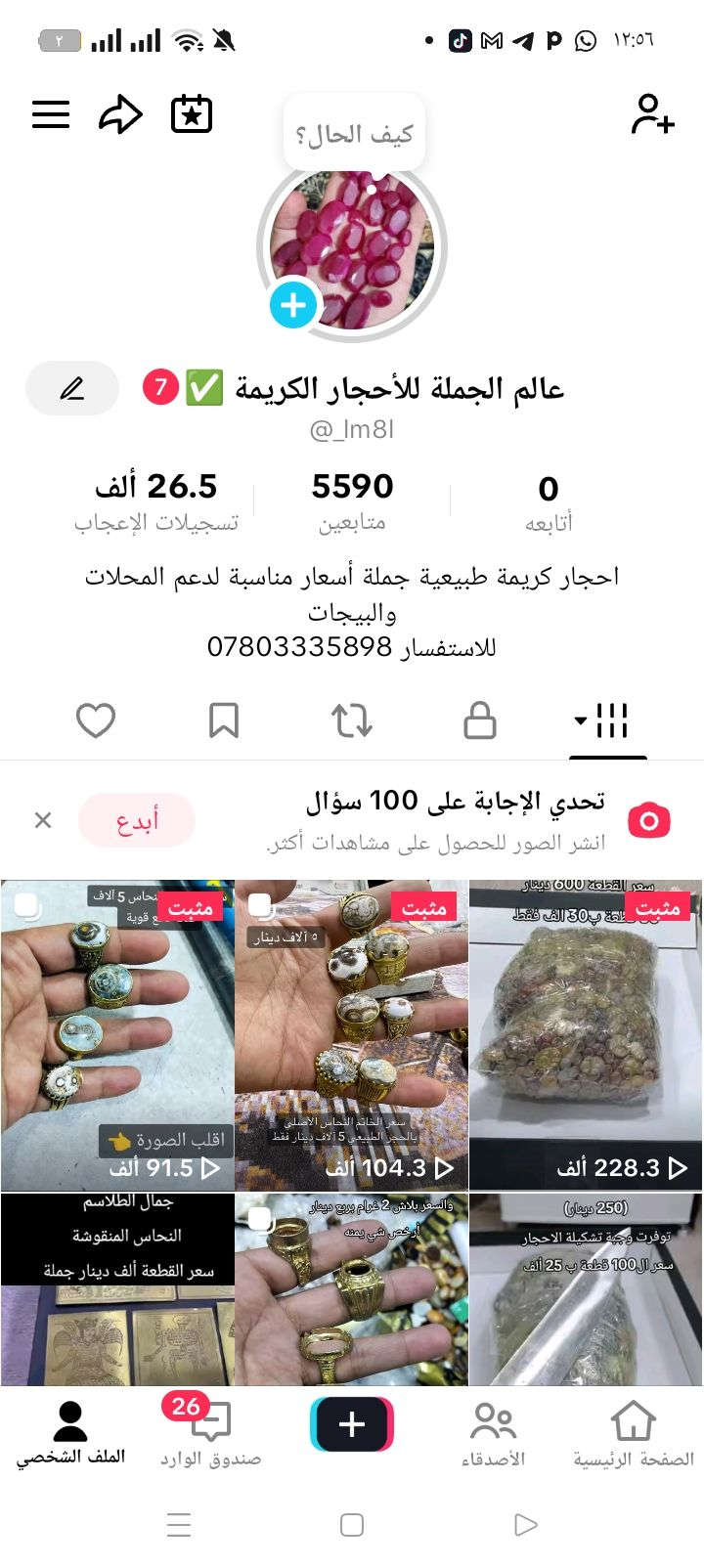This screenshot has width=704, height=1568.
Task: Open pinned video with 228.3 ألف views
Action: (586, 1034)
